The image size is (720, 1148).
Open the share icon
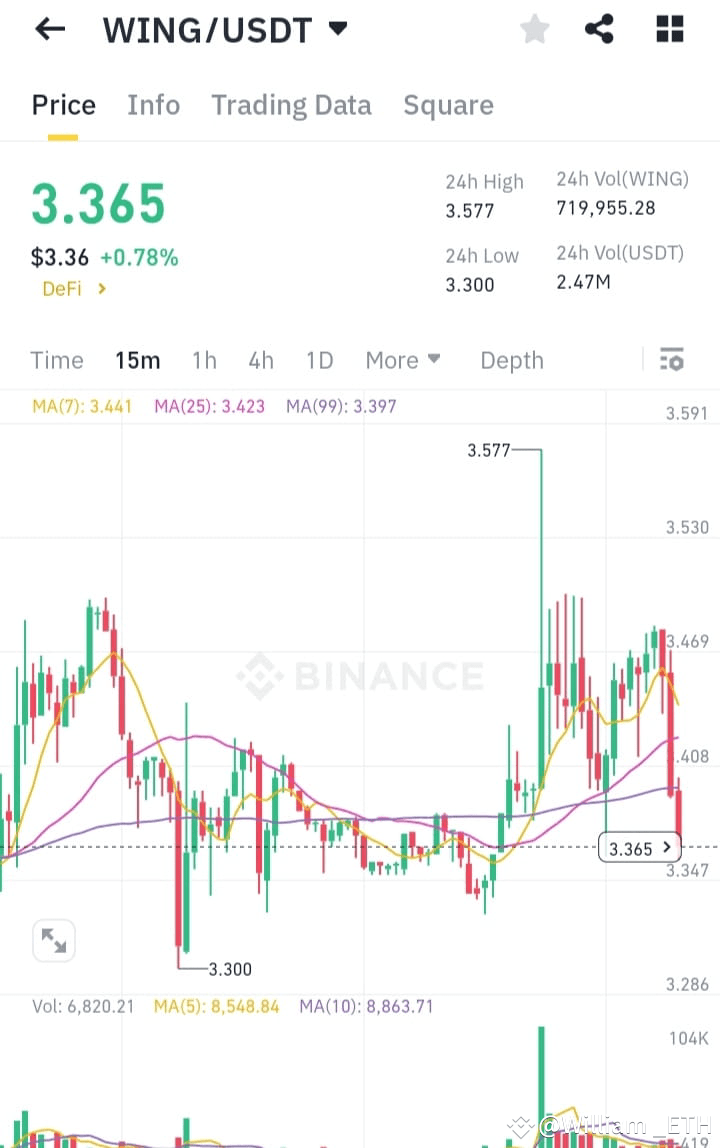tap(599, 29)
